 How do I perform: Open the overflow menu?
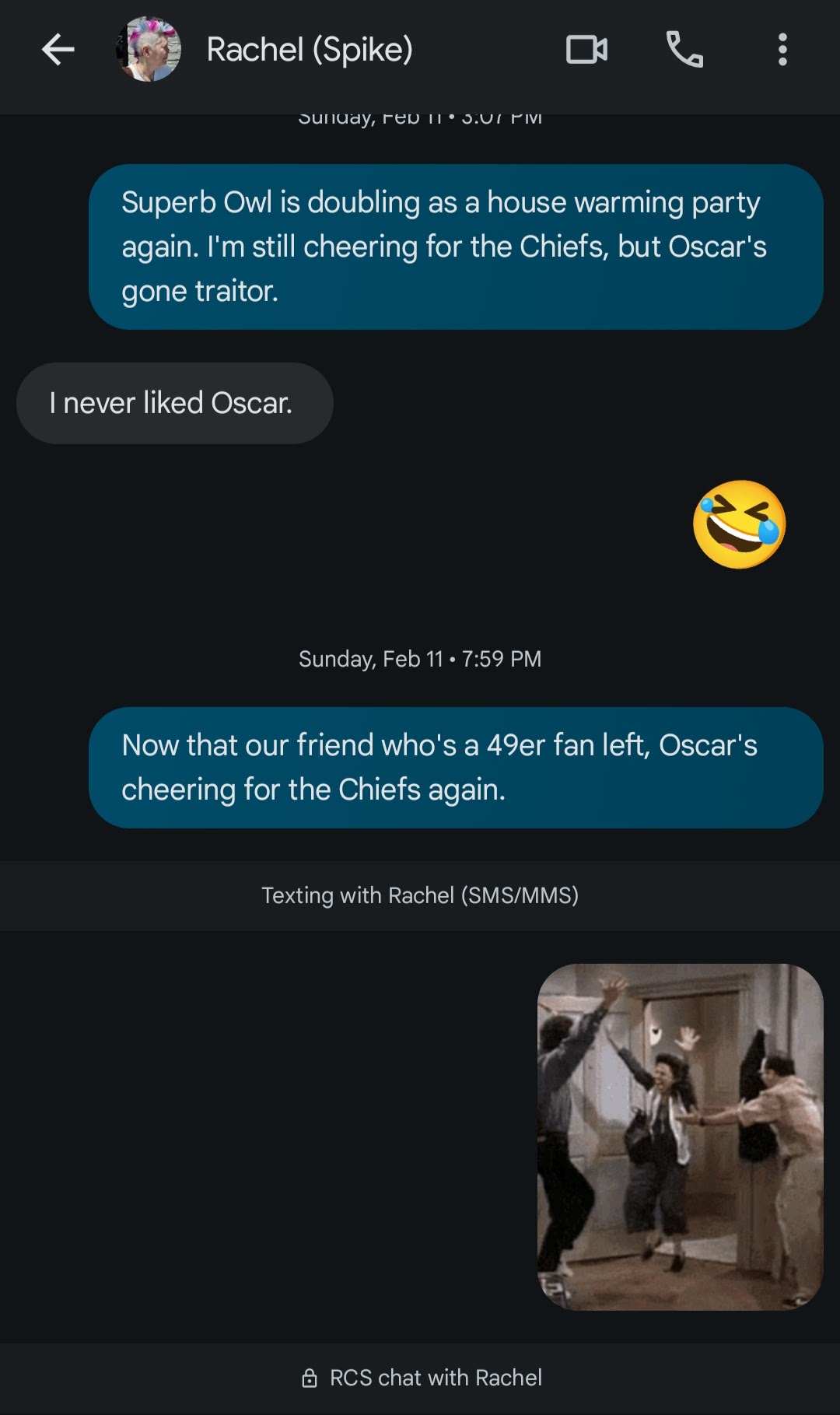(x=782, y=51)
